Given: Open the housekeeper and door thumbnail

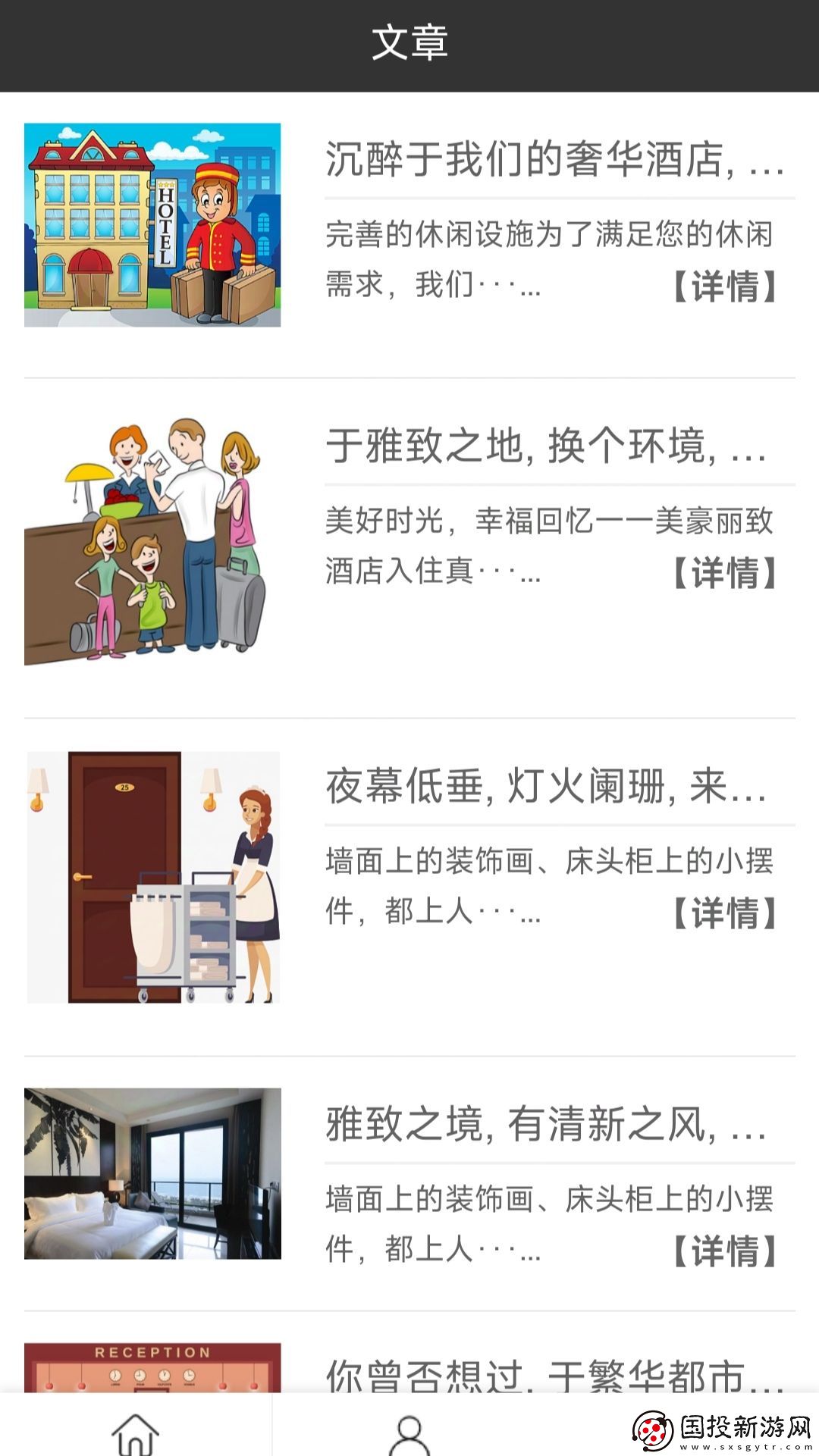Looking at the screenshot, I should (x=152, y=877).
